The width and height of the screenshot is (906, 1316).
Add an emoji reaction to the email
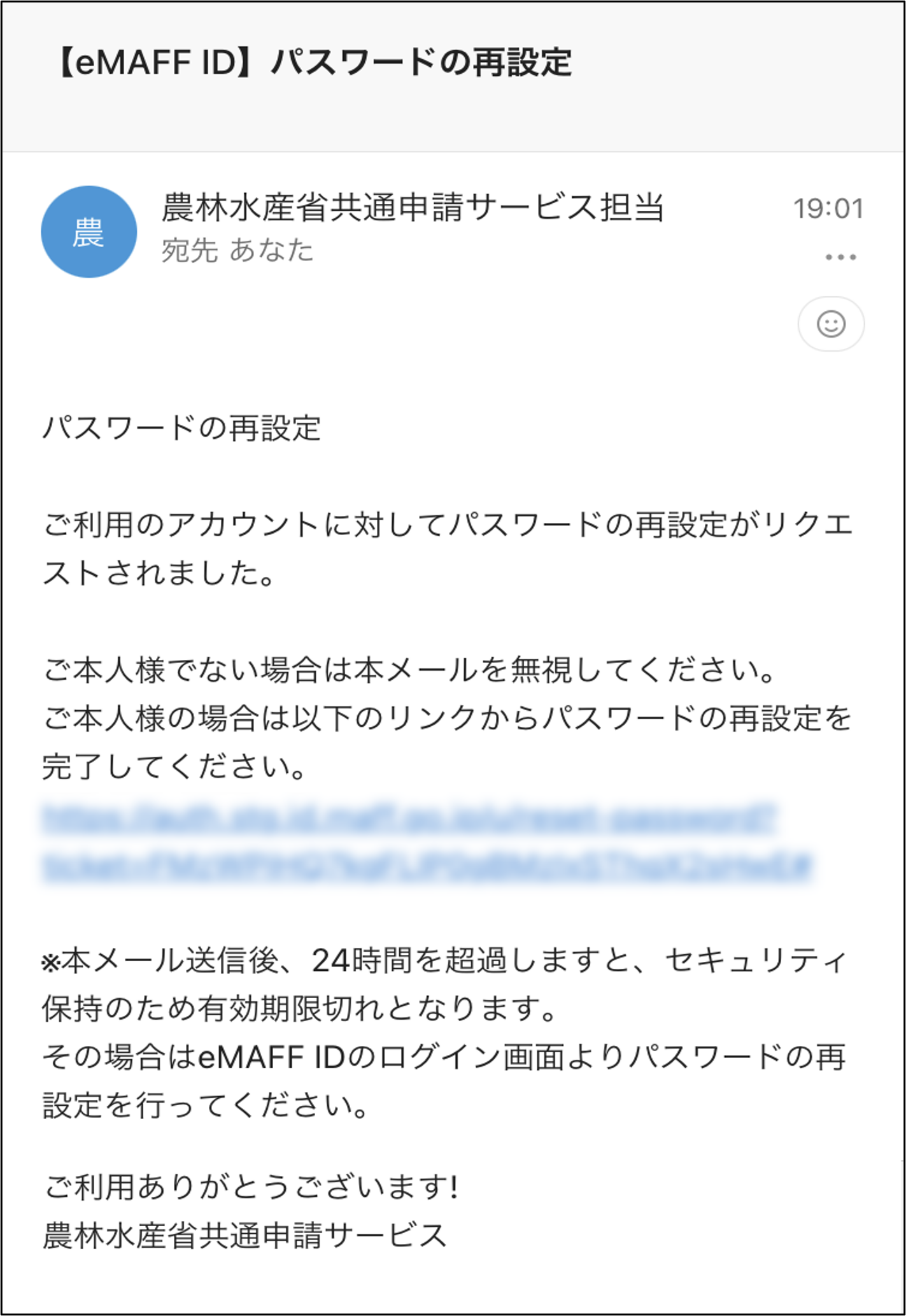click(831, 324)
